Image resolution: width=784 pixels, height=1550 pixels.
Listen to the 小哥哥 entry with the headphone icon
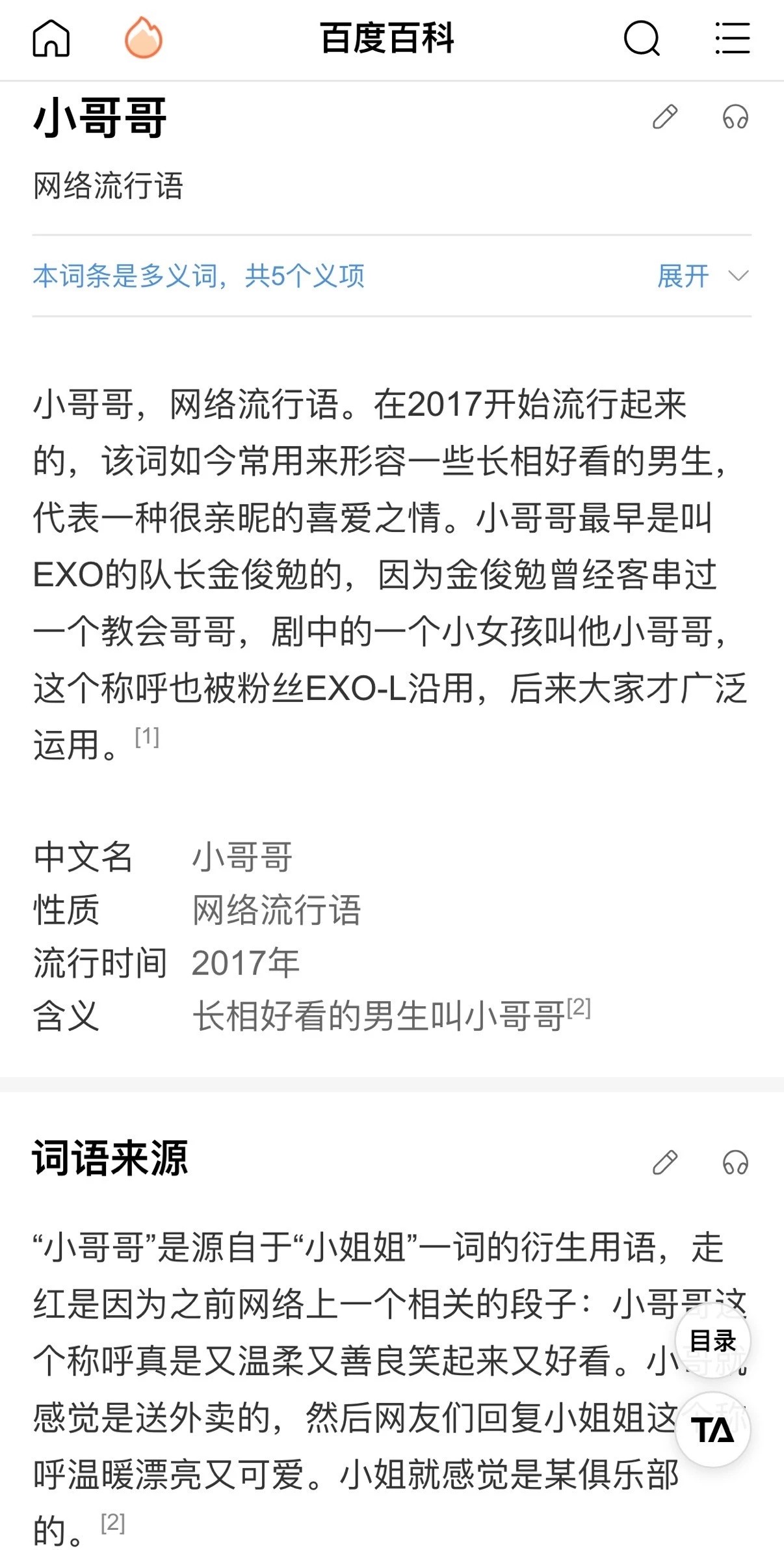pyautogui.click(x=735, y=117)
